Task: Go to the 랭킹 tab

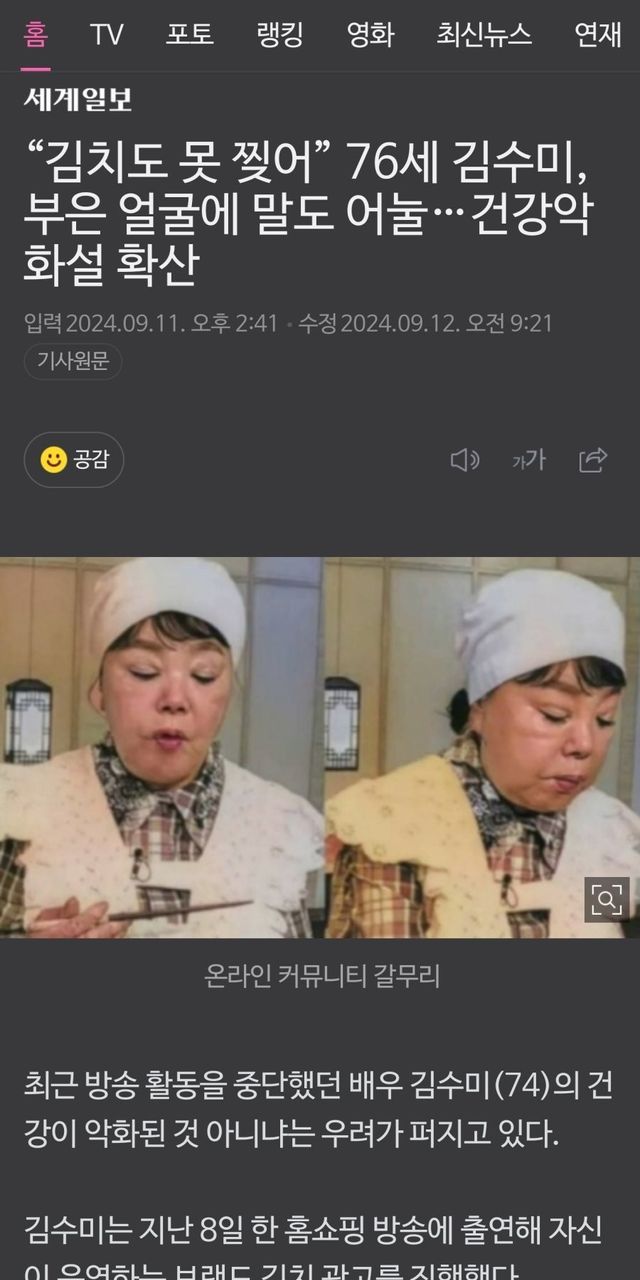Action: [x=280, y=35]
